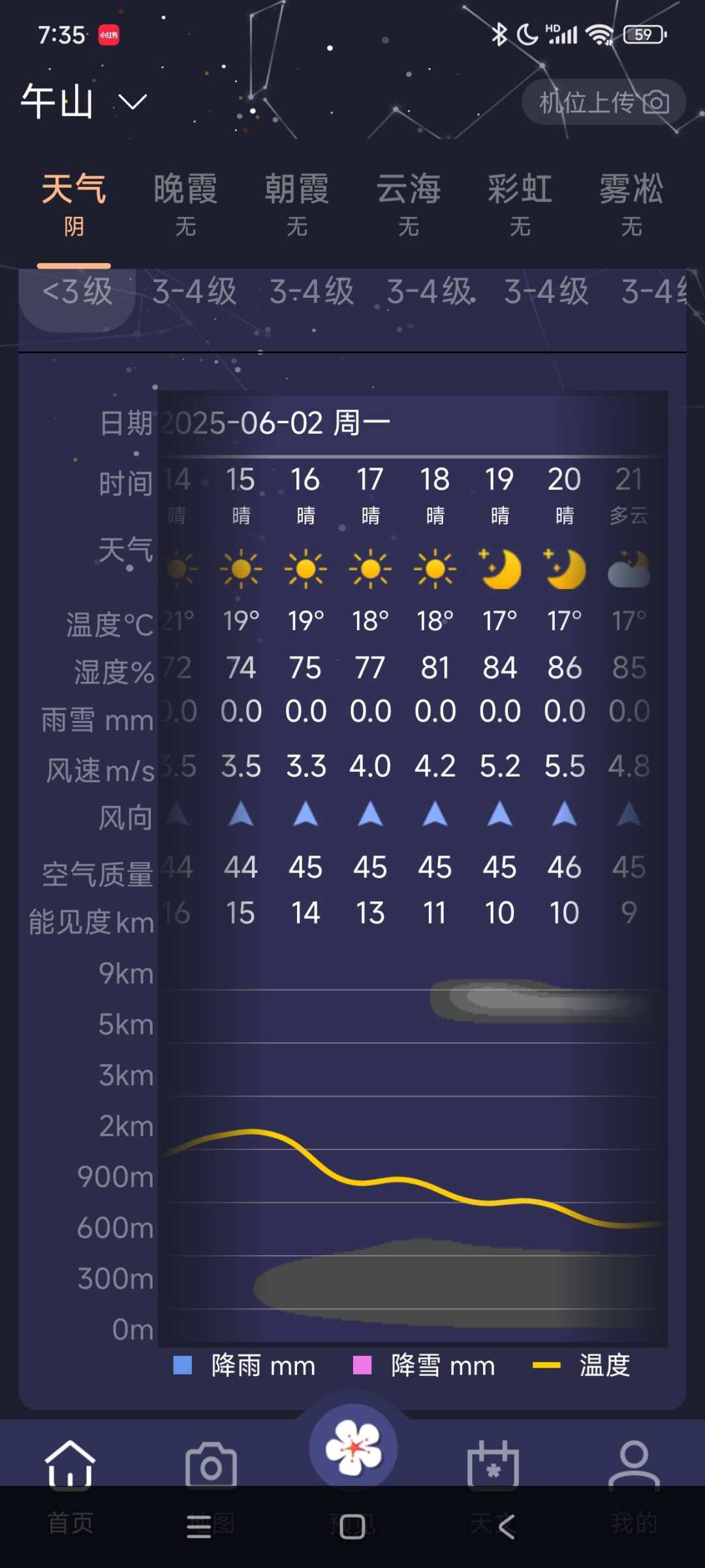
Task: Select the 天气 tab
Action: 74,204
